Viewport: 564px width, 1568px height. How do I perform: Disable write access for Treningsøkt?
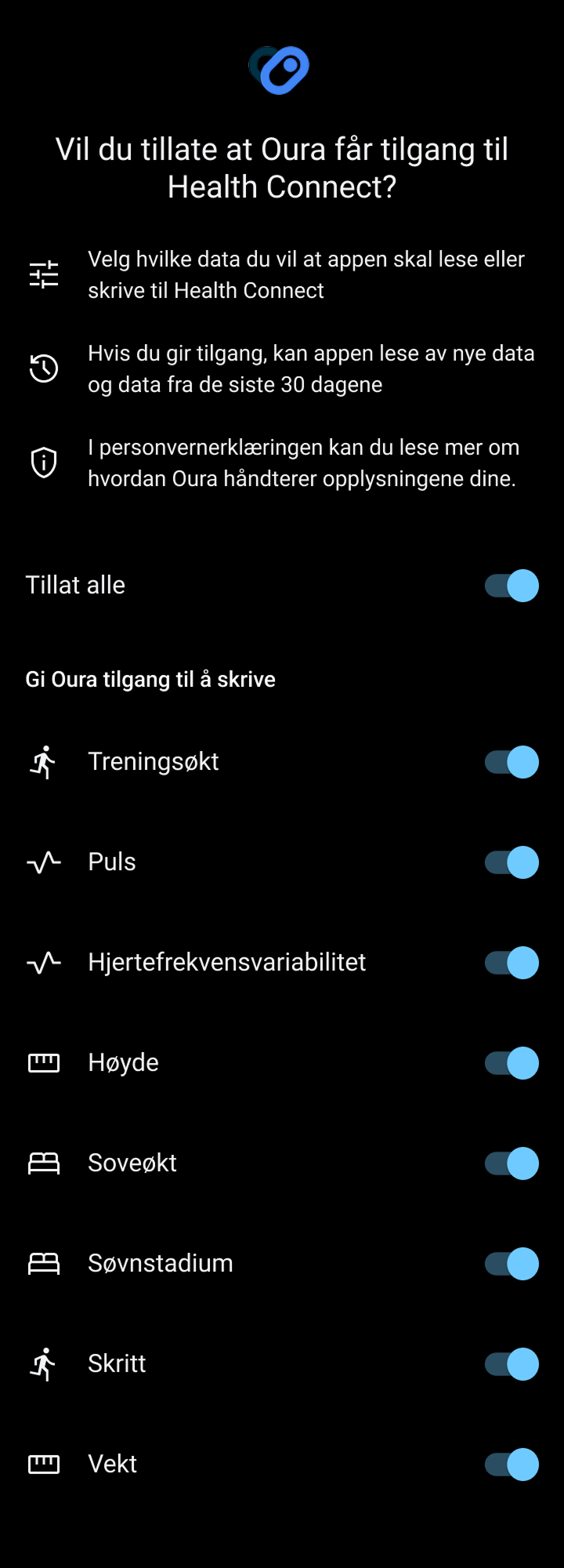[512, 762]
